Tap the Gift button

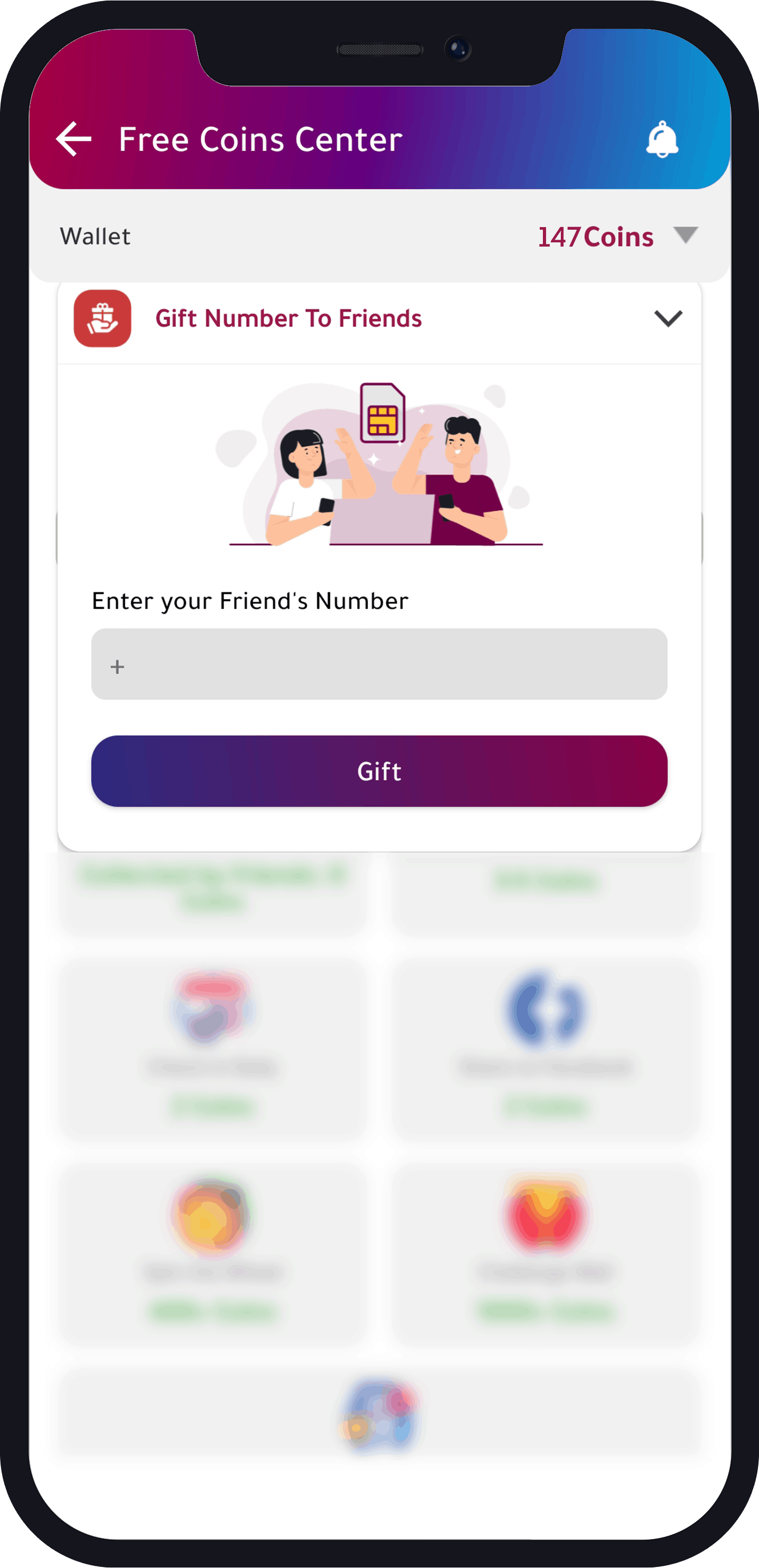click(379, 771)
